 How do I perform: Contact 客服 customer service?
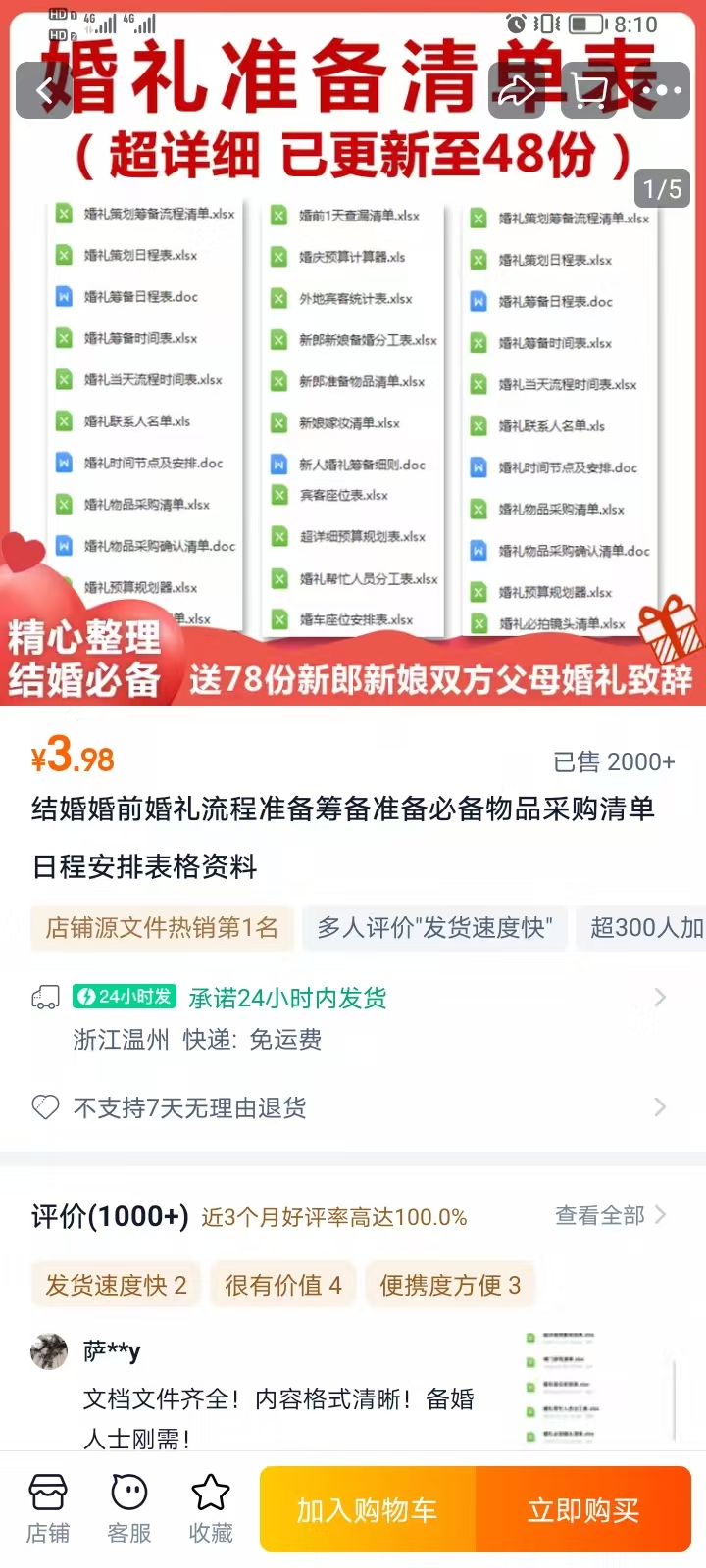(x=129, y=1508)
